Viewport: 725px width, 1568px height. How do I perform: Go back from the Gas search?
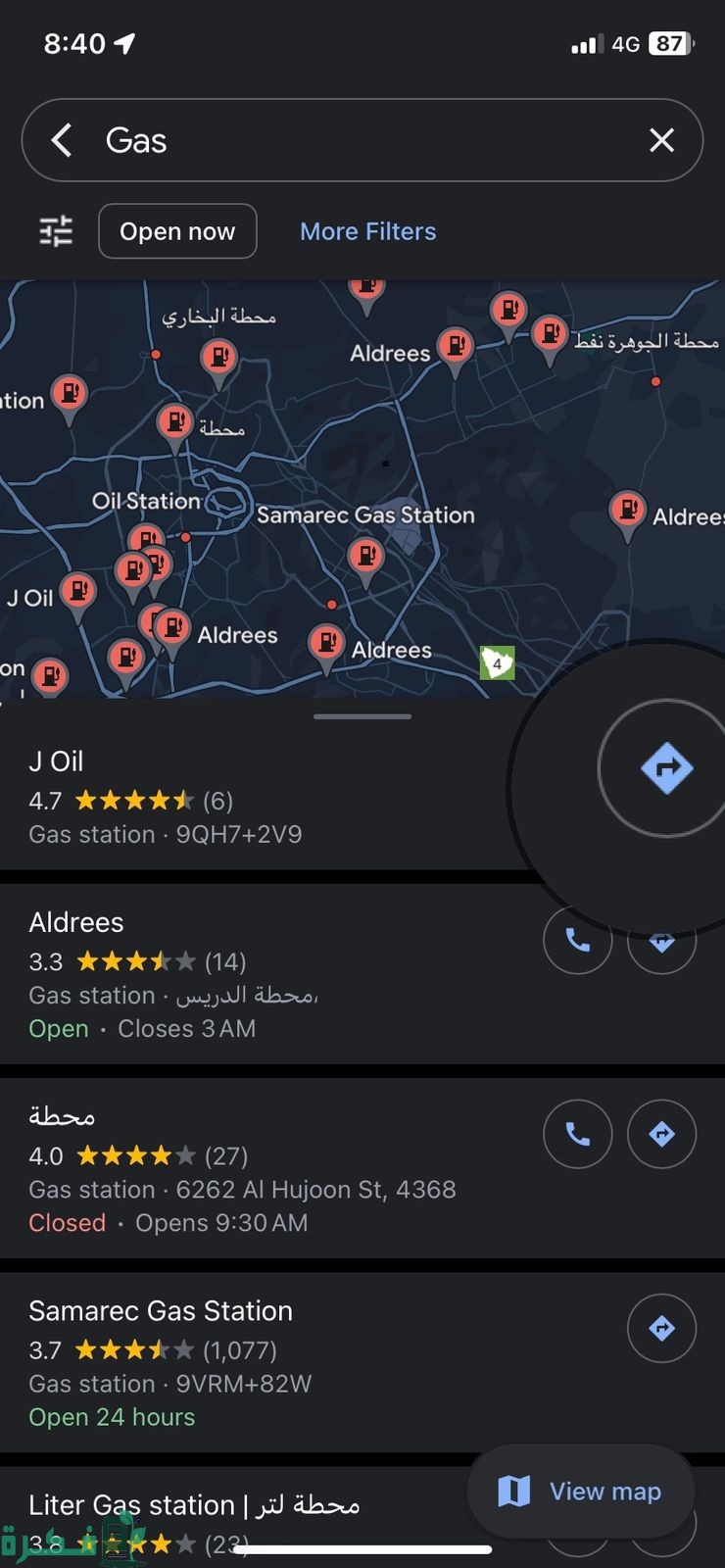coord(61,140)
